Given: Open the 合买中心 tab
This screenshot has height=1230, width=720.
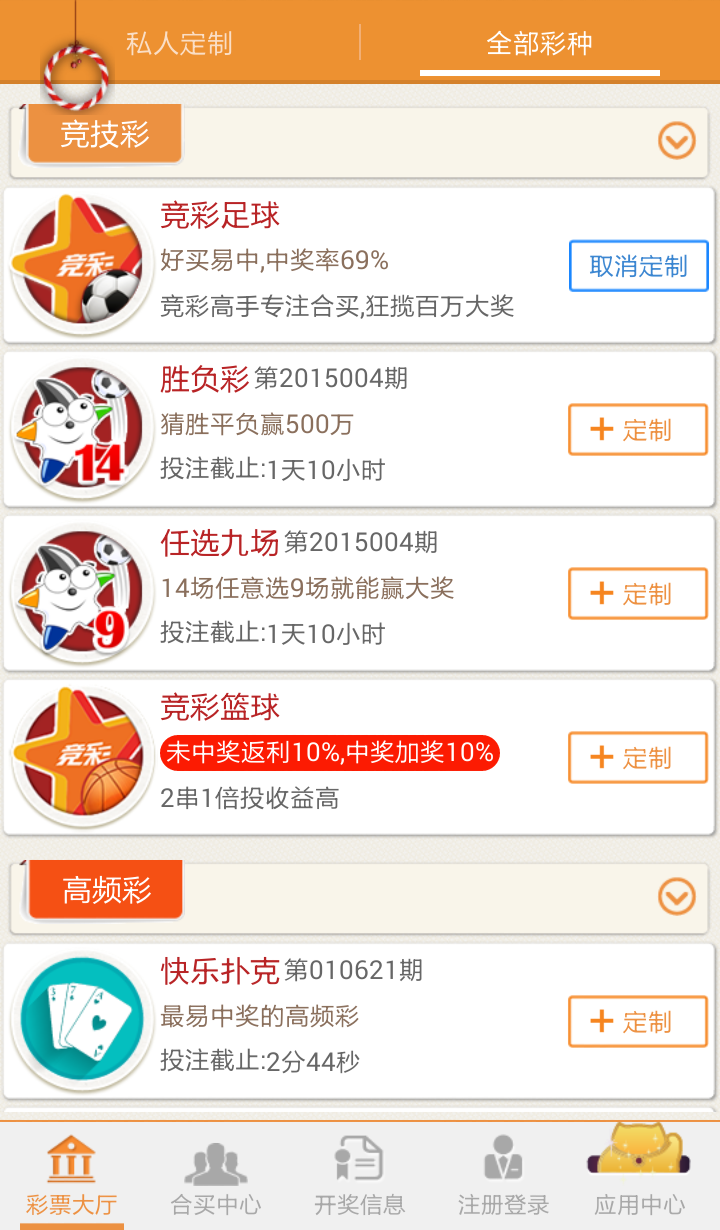Looking at the screenshot, I should coord(216,1177).
